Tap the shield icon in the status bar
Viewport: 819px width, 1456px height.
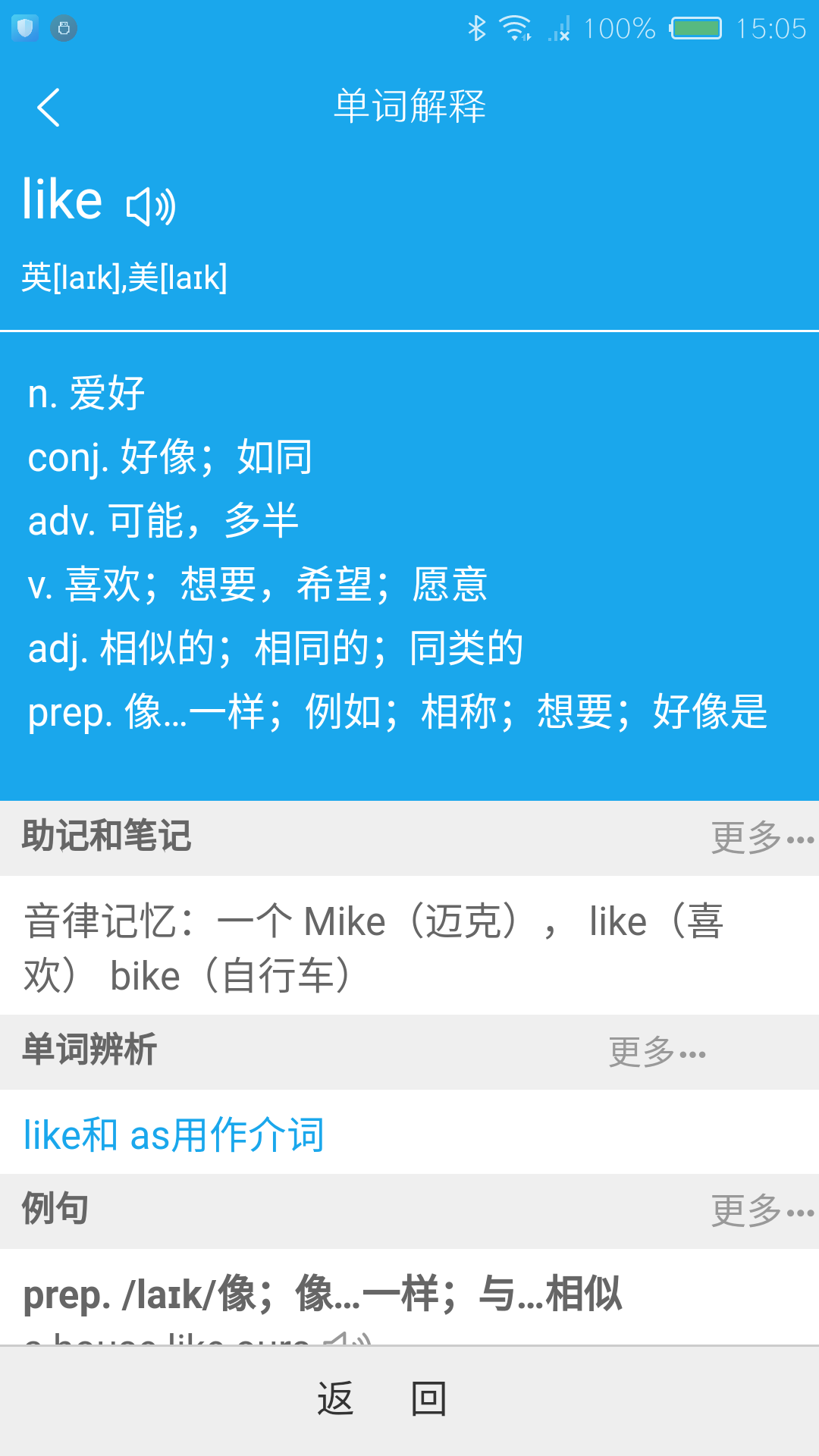click(24, 29)
